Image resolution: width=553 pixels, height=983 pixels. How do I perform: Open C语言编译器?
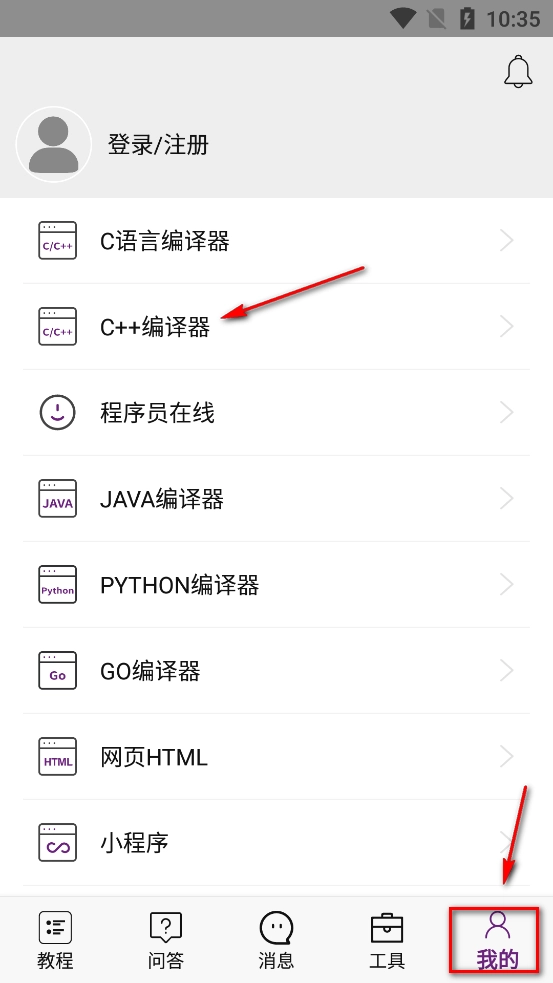276,241
